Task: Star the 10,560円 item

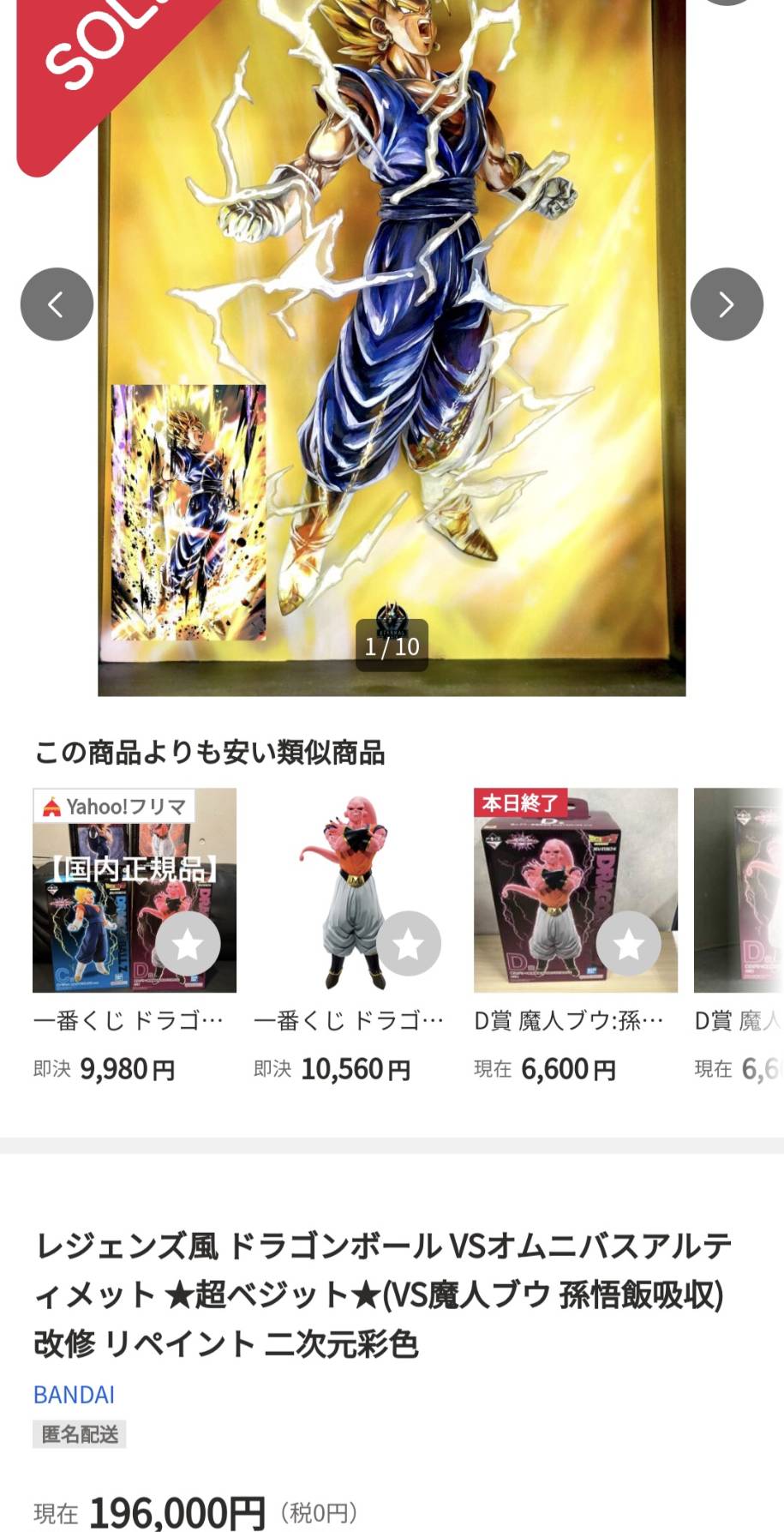Action: click(409, 944)
